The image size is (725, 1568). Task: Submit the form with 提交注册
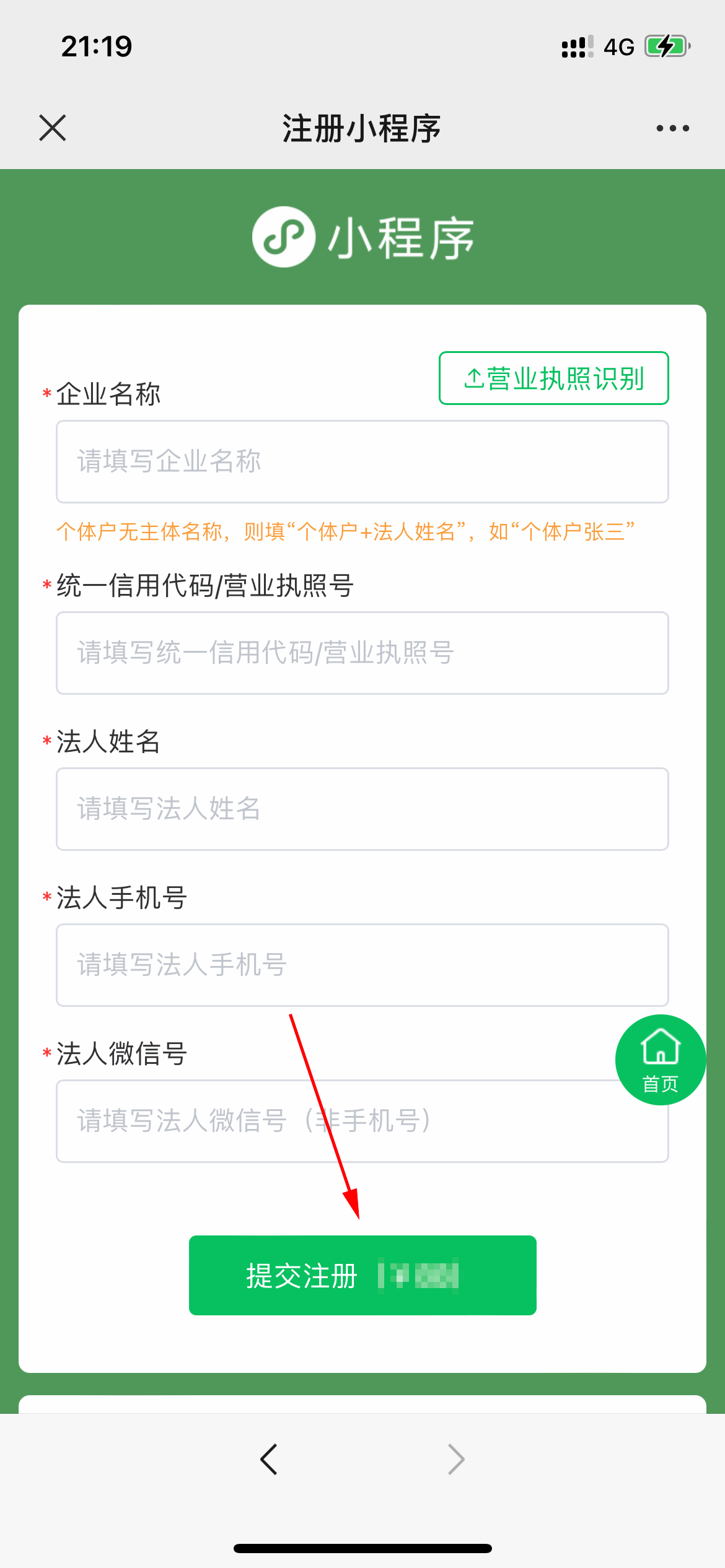tap(362, 1276)
